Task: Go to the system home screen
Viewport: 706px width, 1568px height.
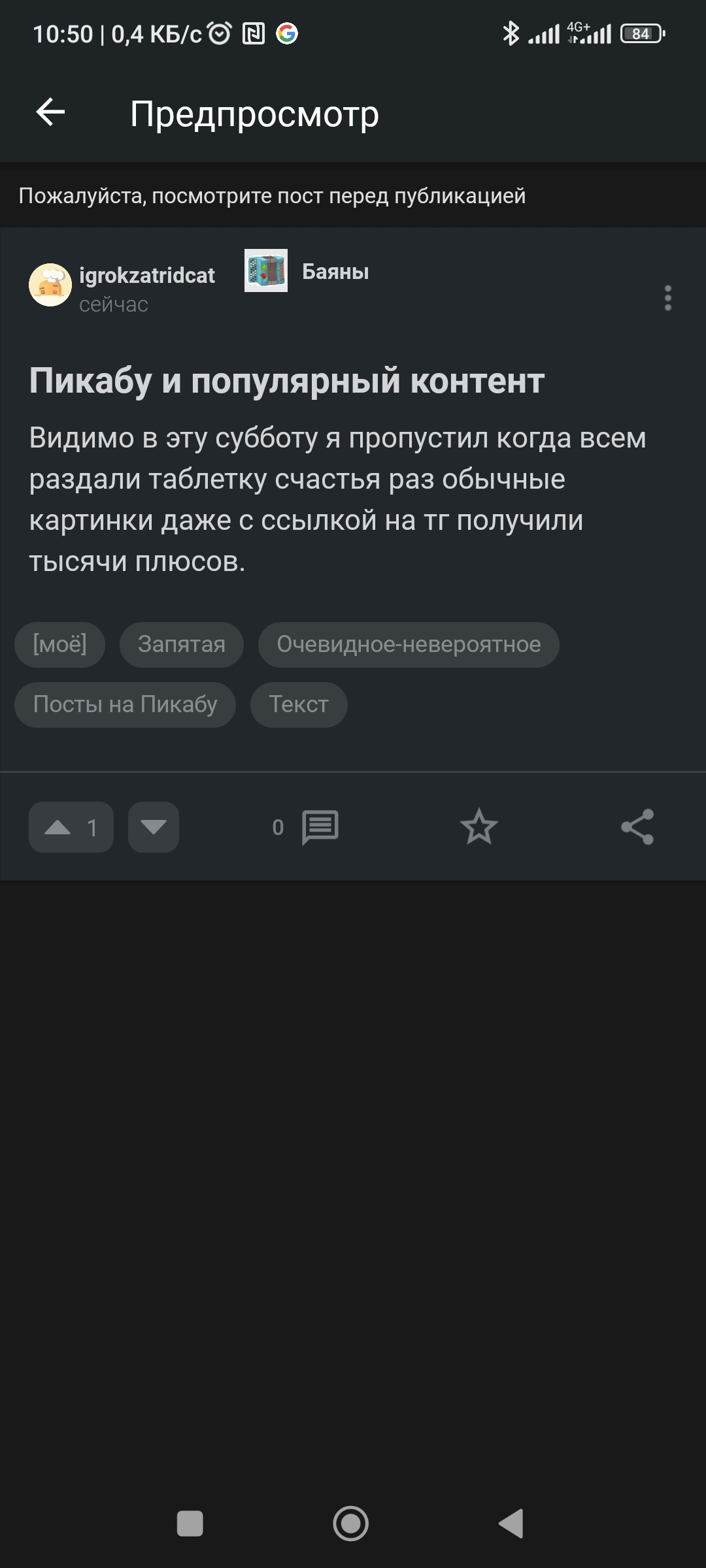Action: [351, 1524]
